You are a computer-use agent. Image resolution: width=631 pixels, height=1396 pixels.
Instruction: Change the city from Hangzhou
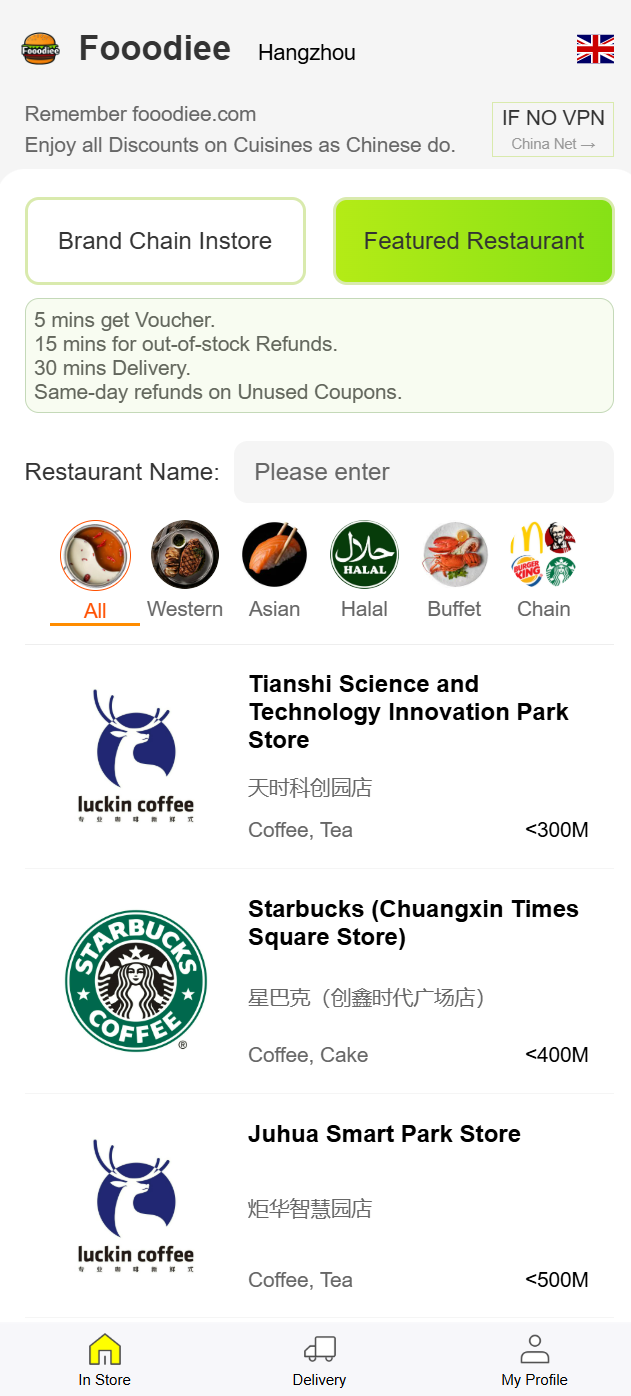tap(306, 53)
